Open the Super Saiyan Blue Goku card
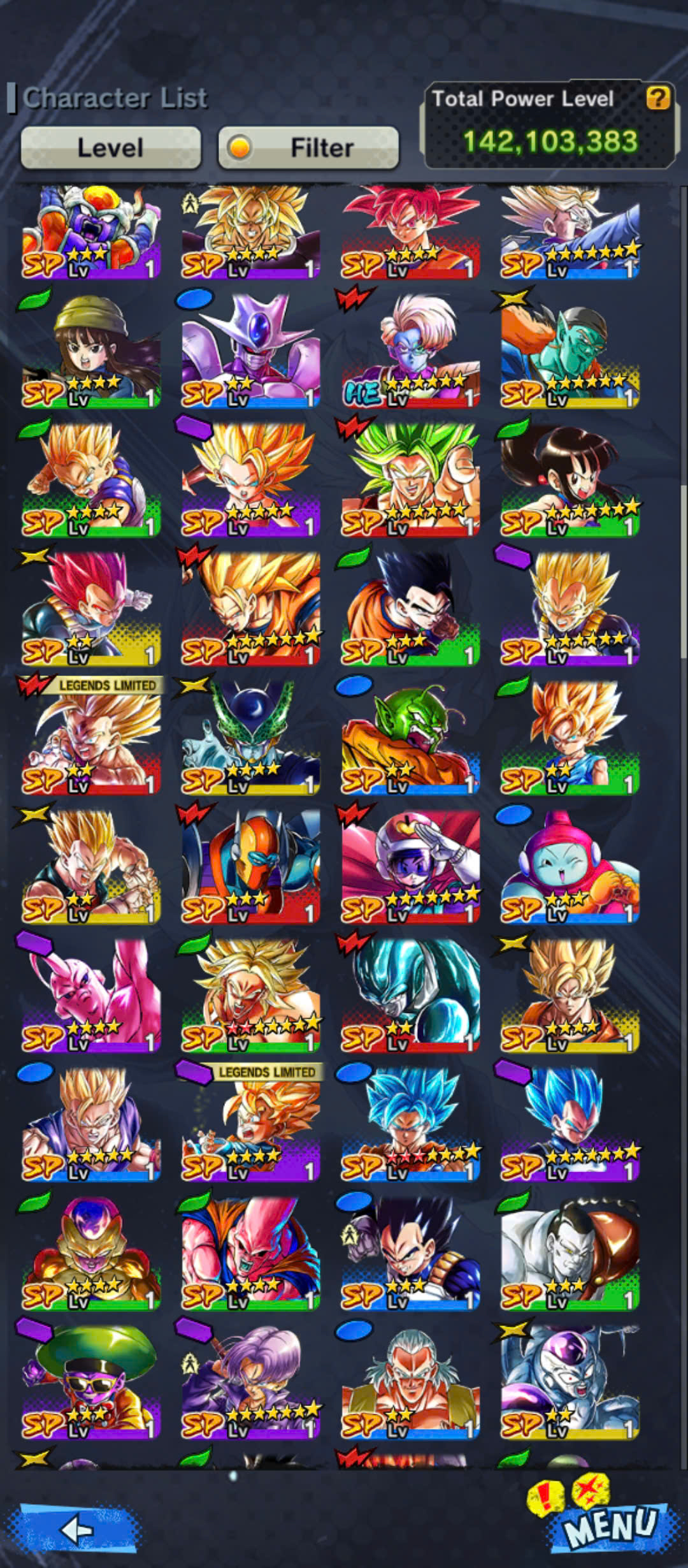This screenshot has width=688, height=1568. (x=411, y=1123)
